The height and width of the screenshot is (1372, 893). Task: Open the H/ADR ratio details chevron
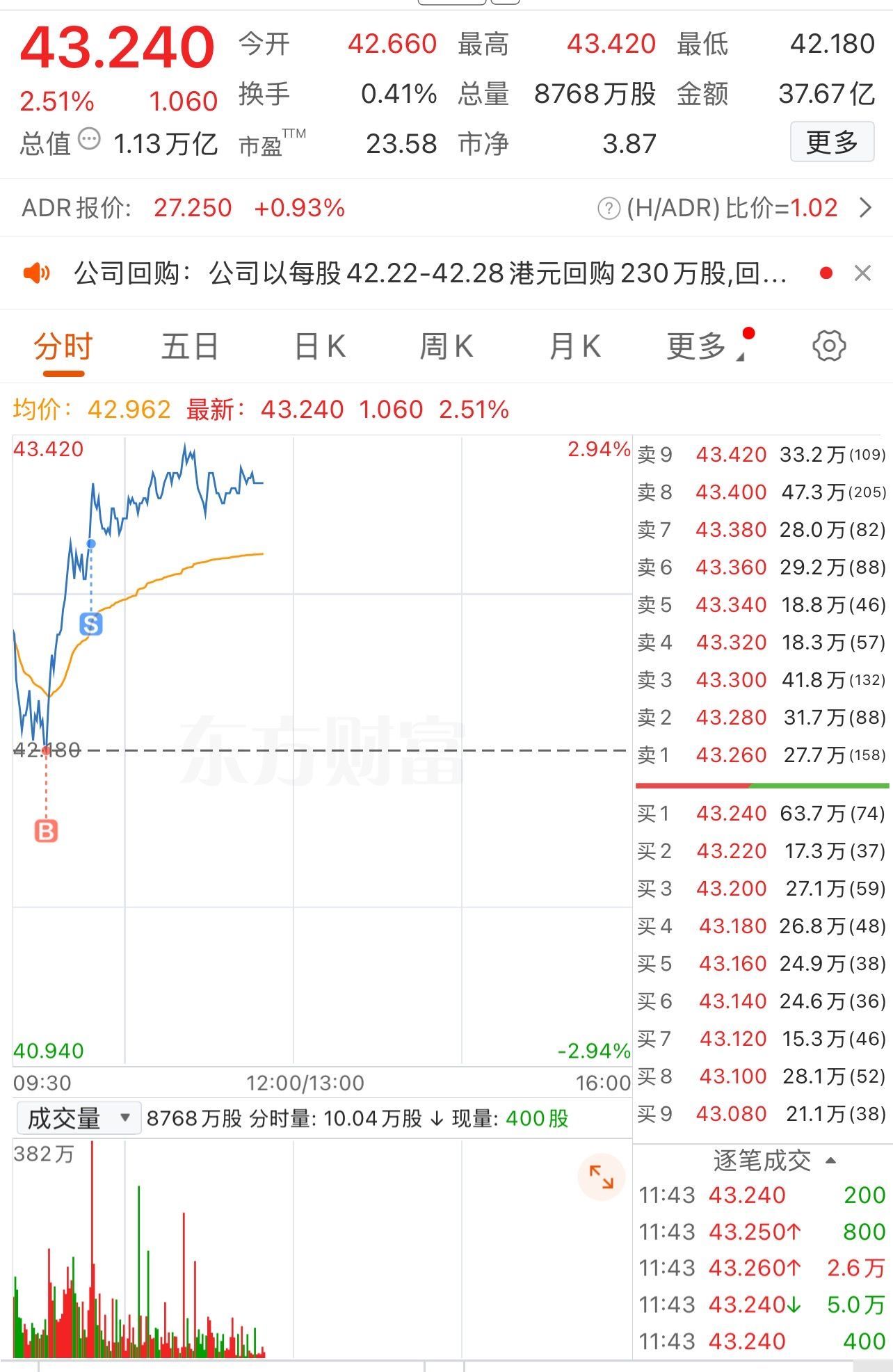(865, 208)
